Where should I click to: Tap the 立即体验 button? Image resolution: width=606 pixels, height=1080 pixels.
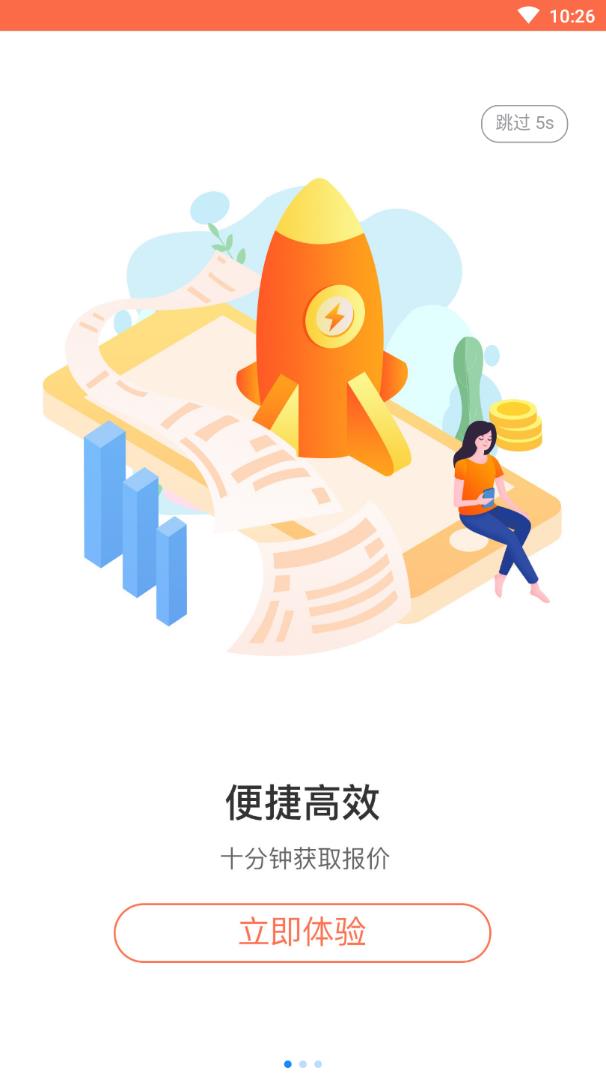[302, 932]
